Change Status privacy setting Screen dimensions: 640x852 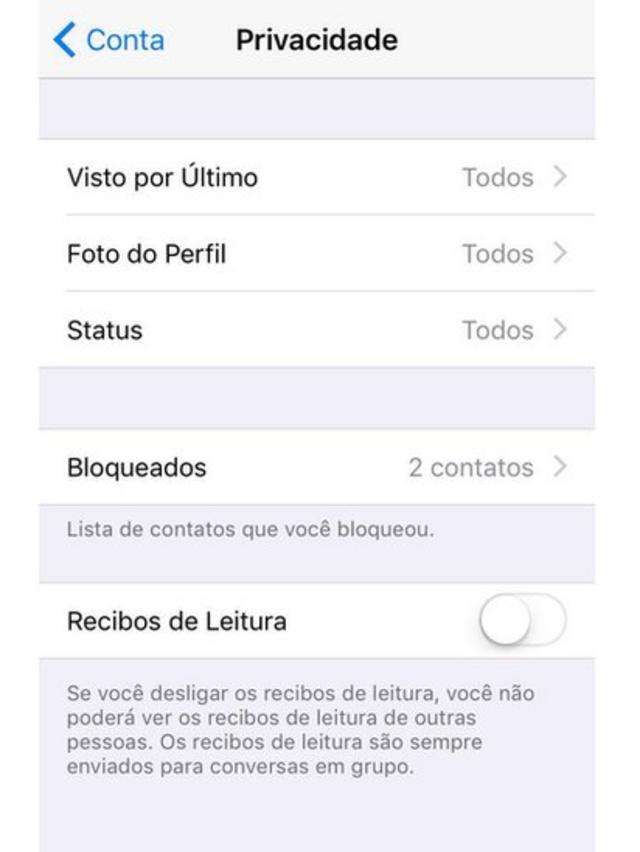point(316,330)
